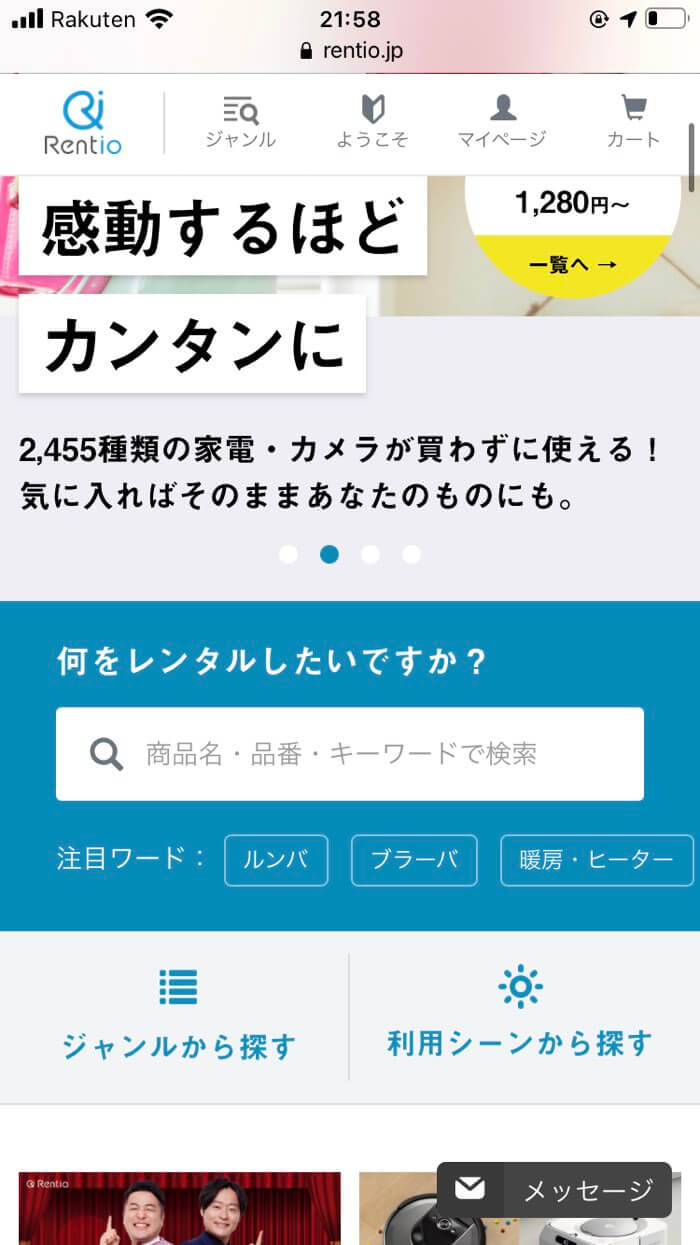Viewport: 700px width, 1245px height.
Task: Open 利用シーンから探す
Action: (x=520, y=1017)
